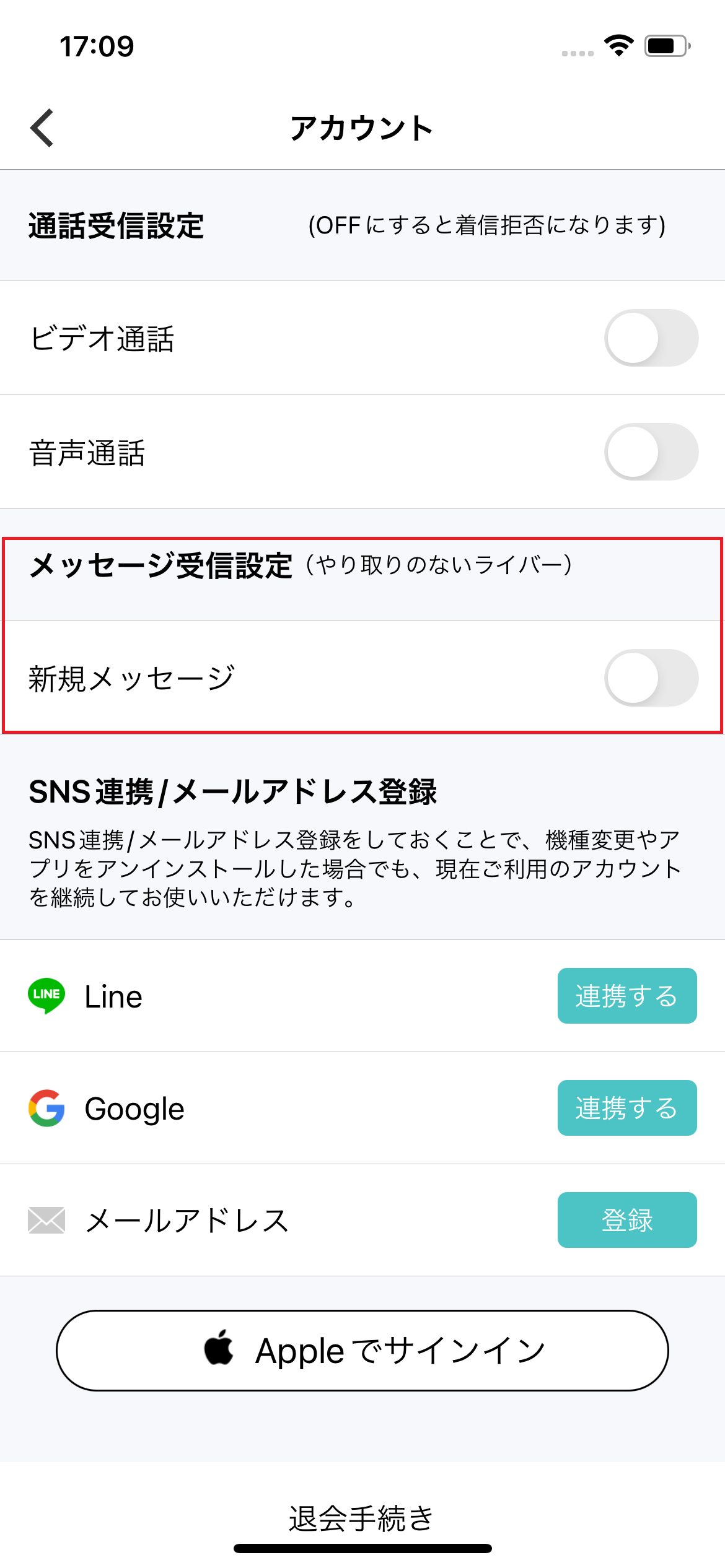Enable the ビデオ通話 switch
The height and width of the screenshot is (1568, 725).
tap(651, 338)
